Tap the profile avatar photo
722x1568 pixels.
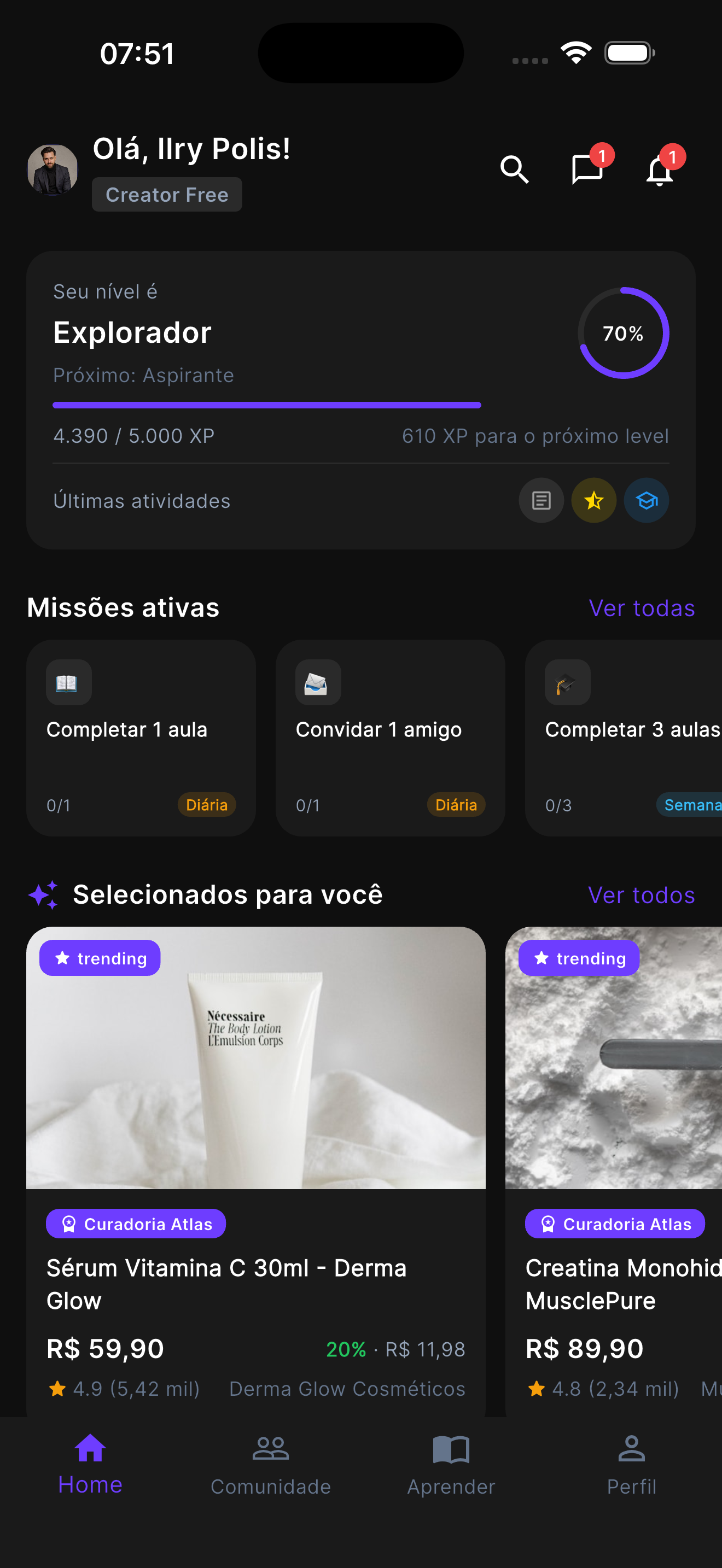pos(52,170)
